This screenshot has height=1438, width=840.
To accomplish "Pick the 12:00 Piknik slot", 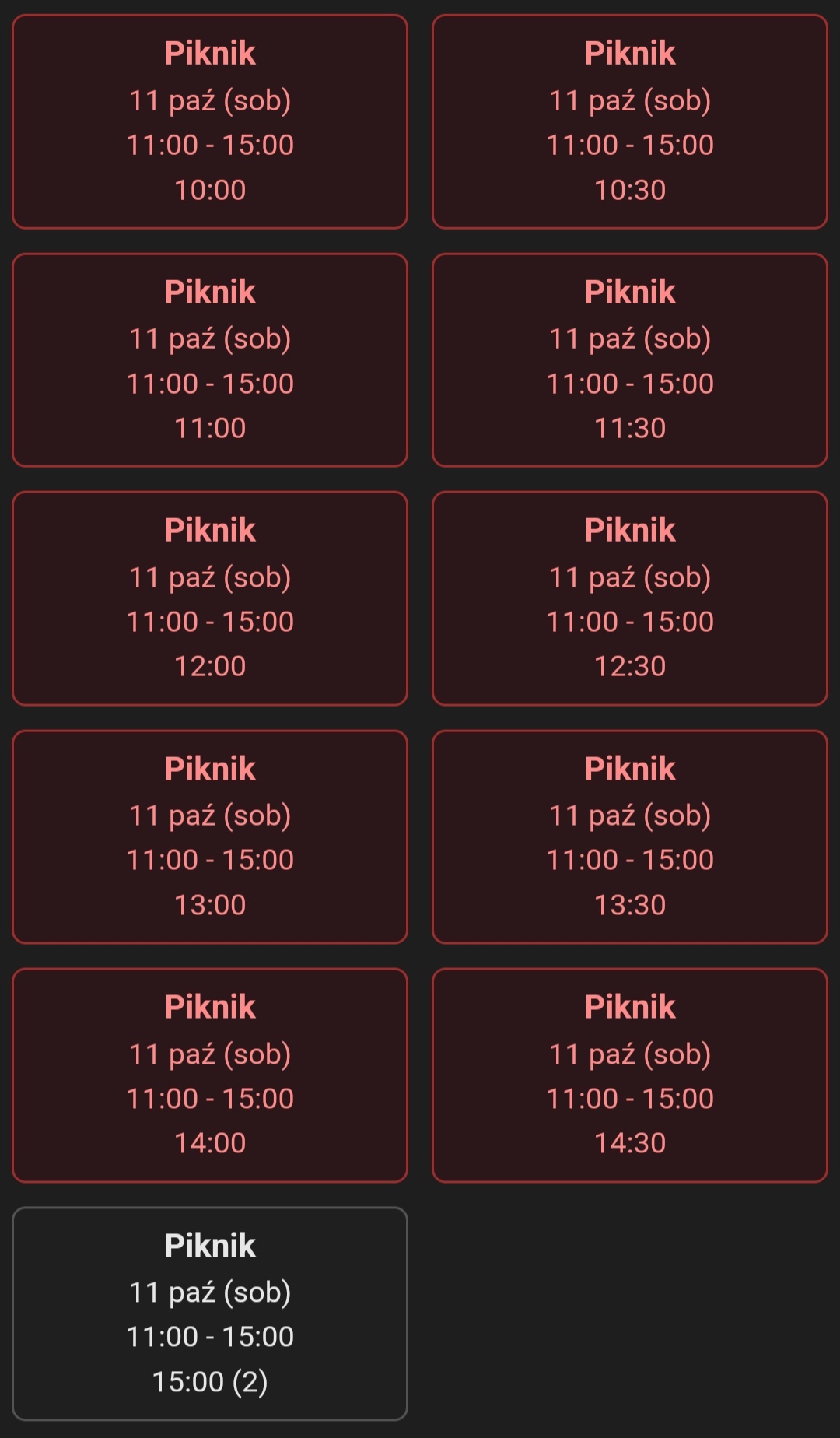I will pyautogui.click(x=210, y=598).
